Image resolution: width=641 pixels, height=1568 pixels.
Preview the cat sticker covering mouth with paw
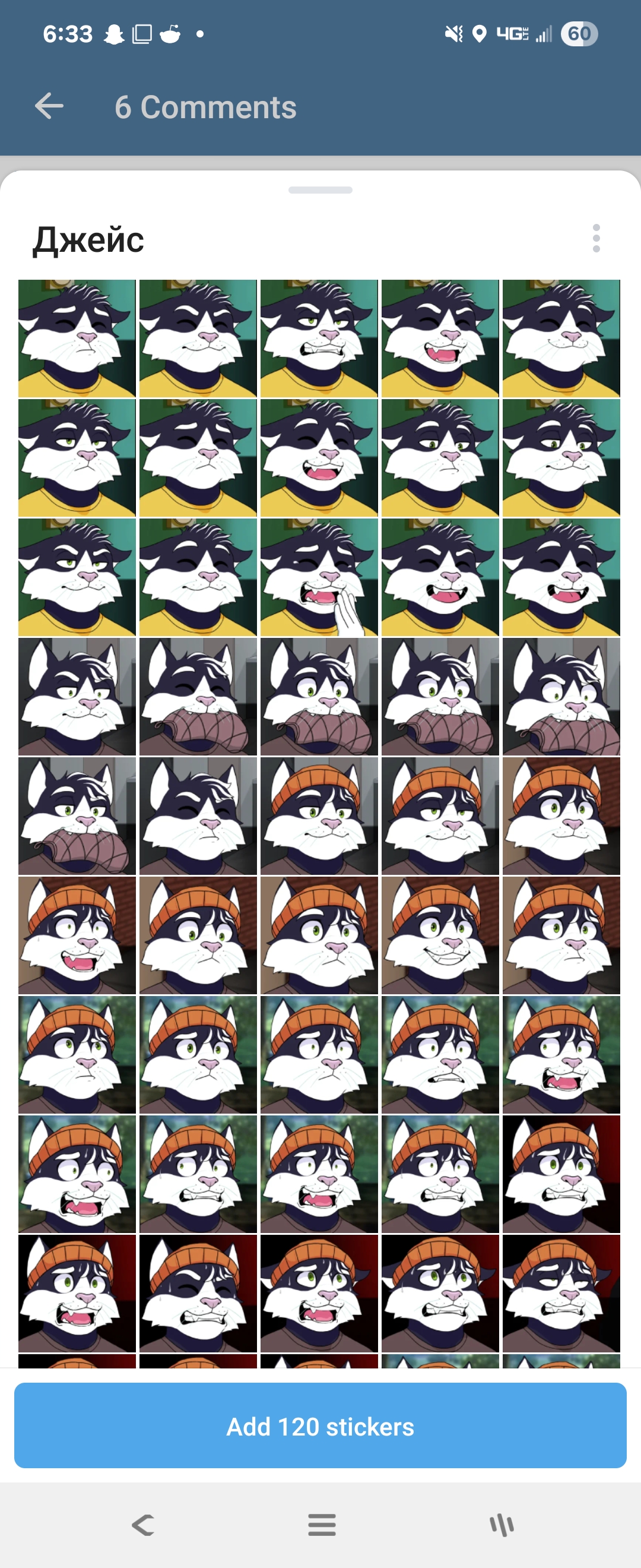tap(319, 577)
